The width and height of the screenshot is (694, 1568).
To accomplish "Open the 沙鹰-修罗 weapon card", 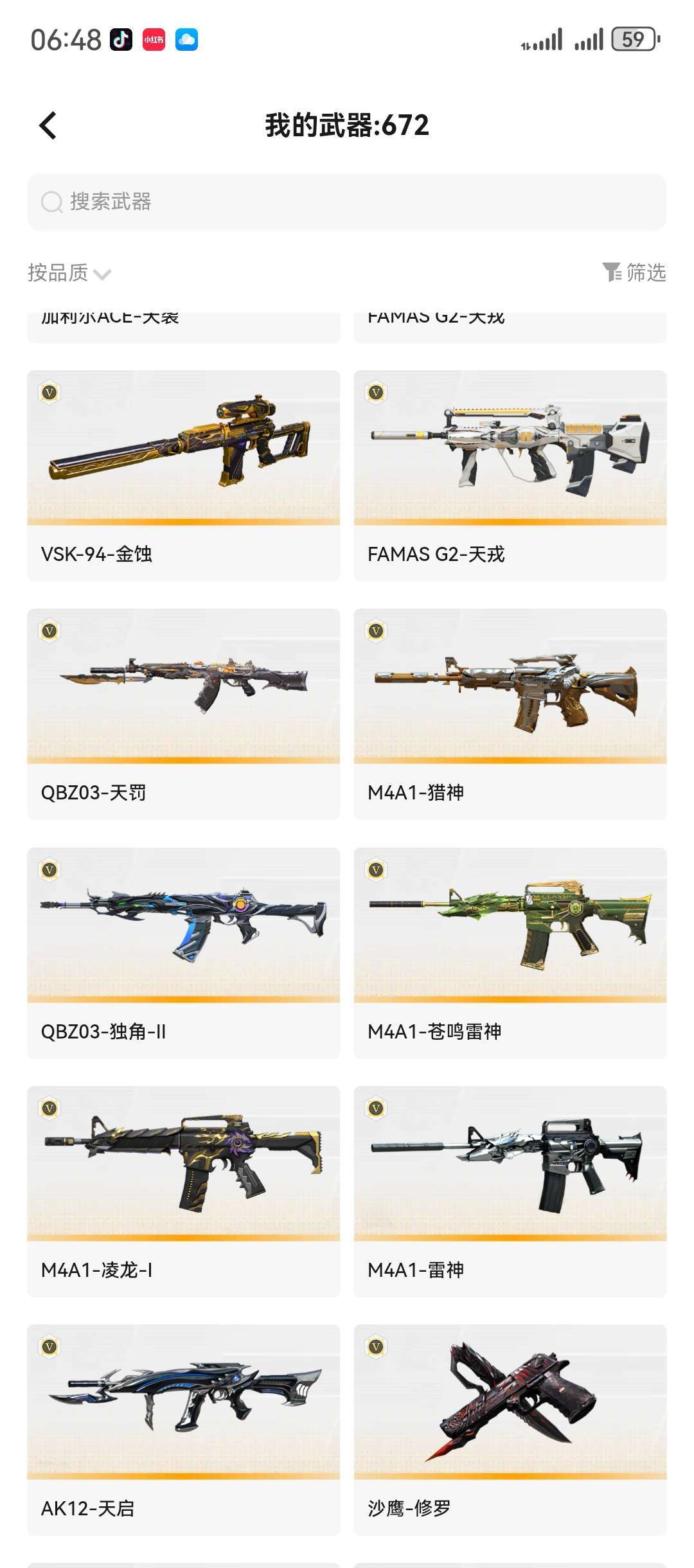I will click(x=510, y=1429).
